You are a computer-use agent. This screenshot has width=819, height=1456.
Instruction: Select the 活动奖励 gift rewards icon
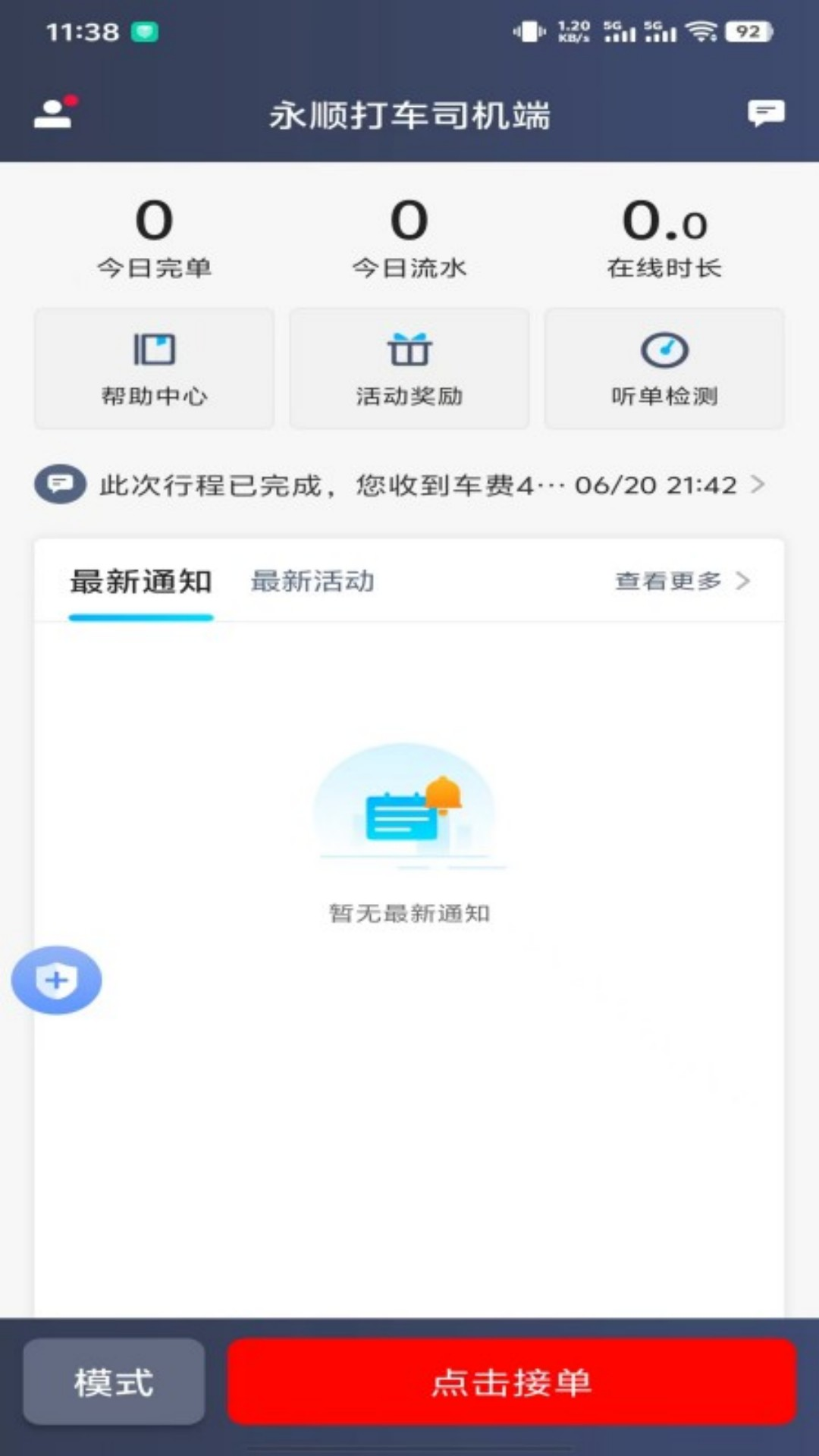pos(409,369)
